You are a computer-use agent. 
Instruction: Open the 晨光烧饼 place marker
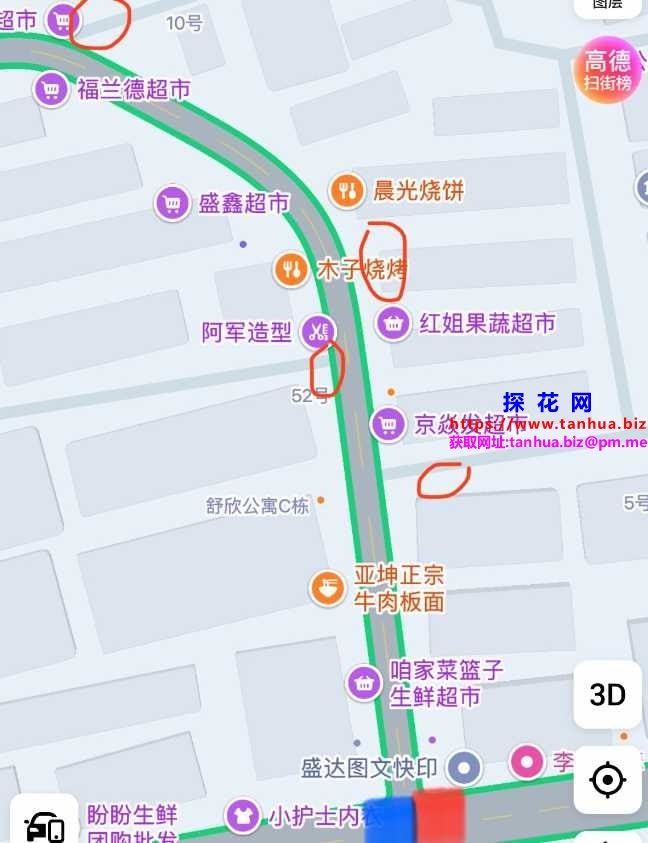click(346, 190)
